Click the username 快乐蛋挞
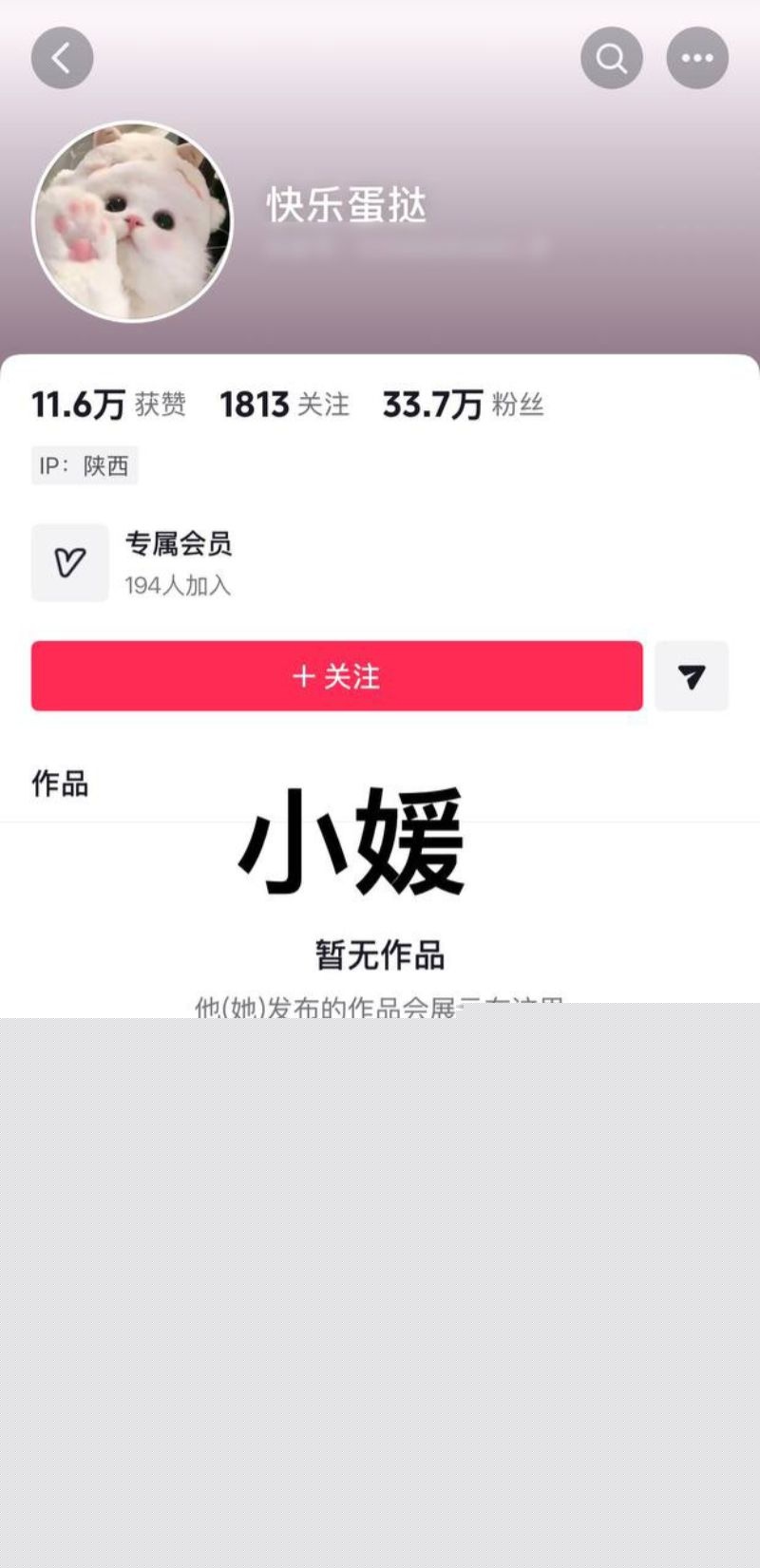760x1568 pixels. pos(346,208)
